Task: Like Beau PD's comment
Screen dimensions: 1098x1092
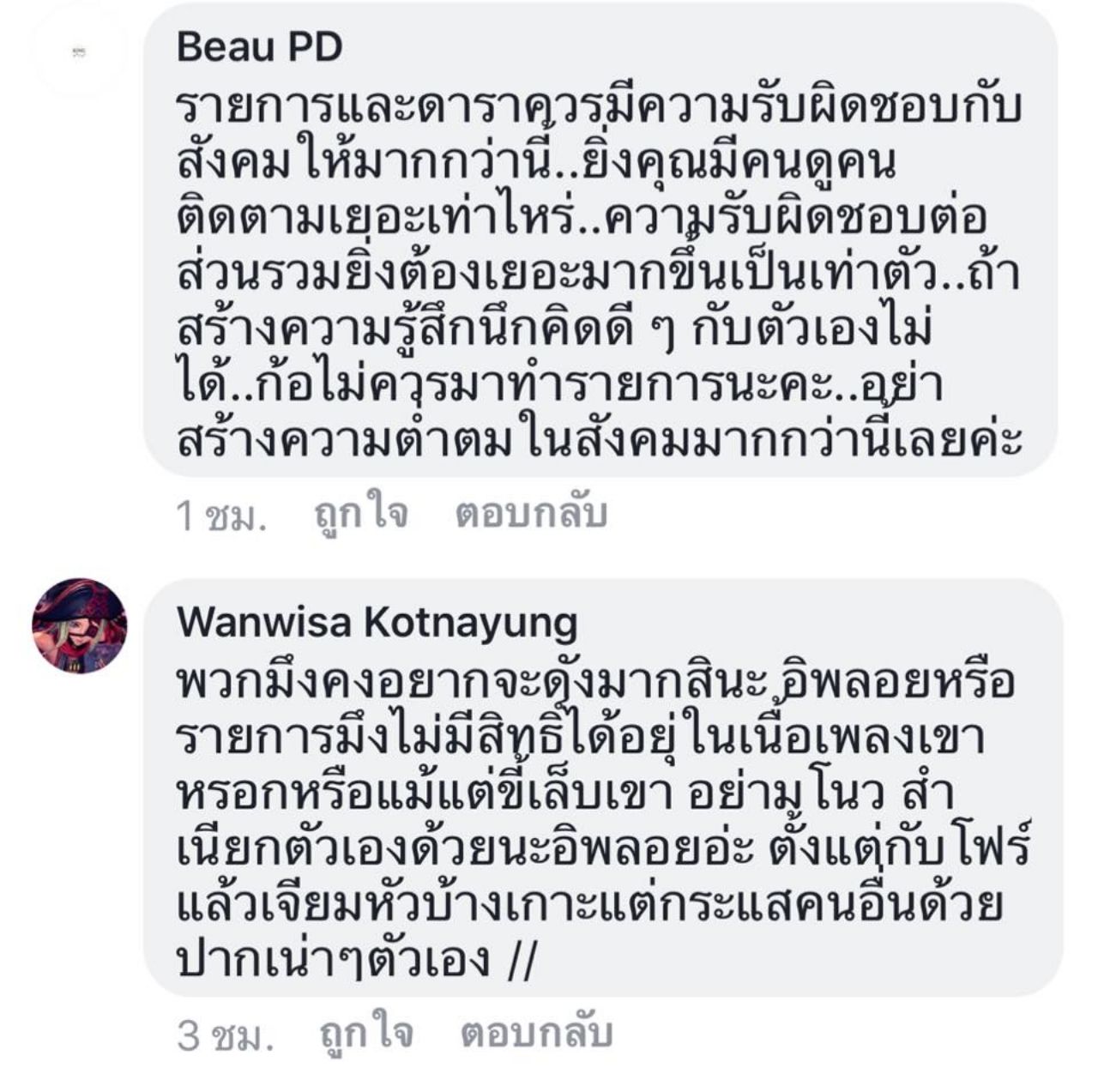Action: [x=360, y=515]
